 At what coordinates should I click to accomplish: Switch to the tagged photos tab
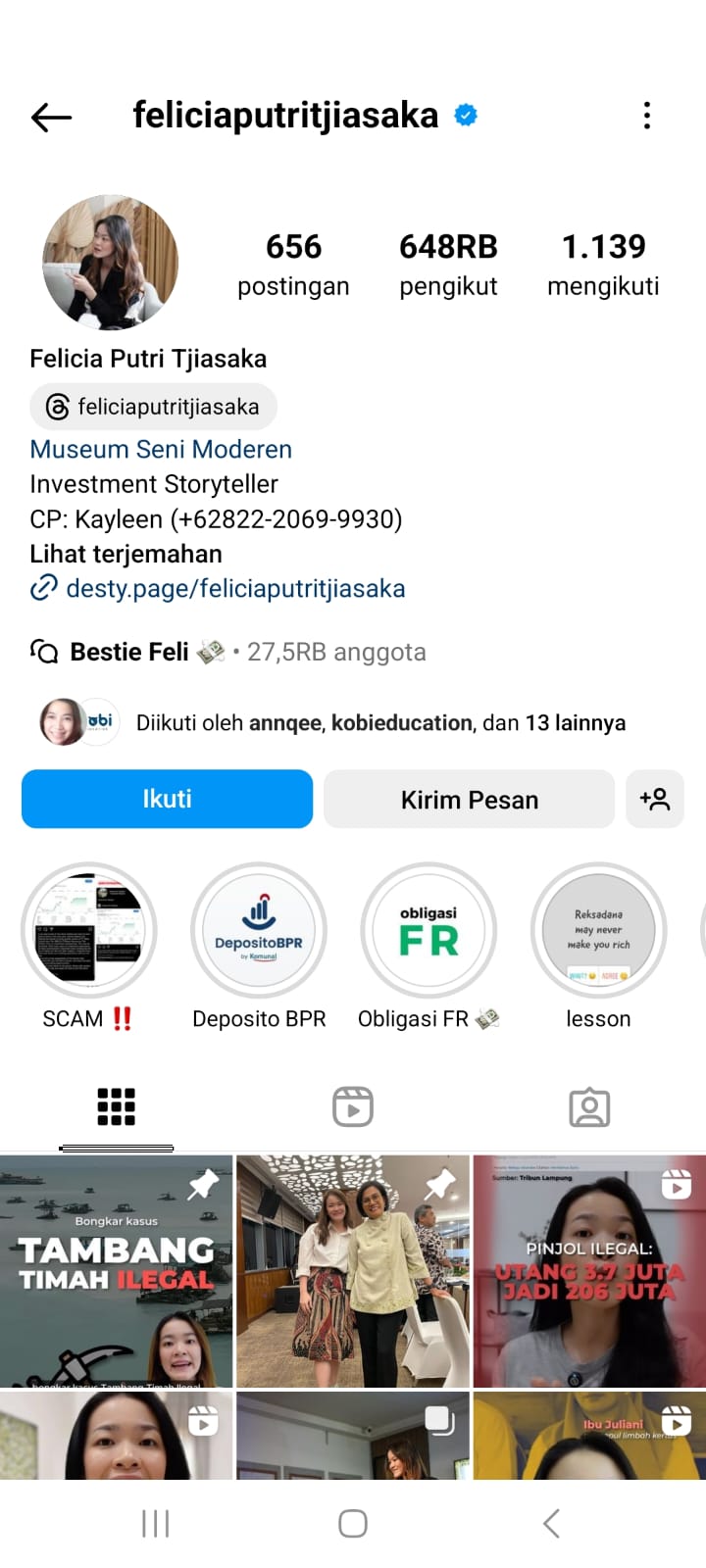(589, 1107)
